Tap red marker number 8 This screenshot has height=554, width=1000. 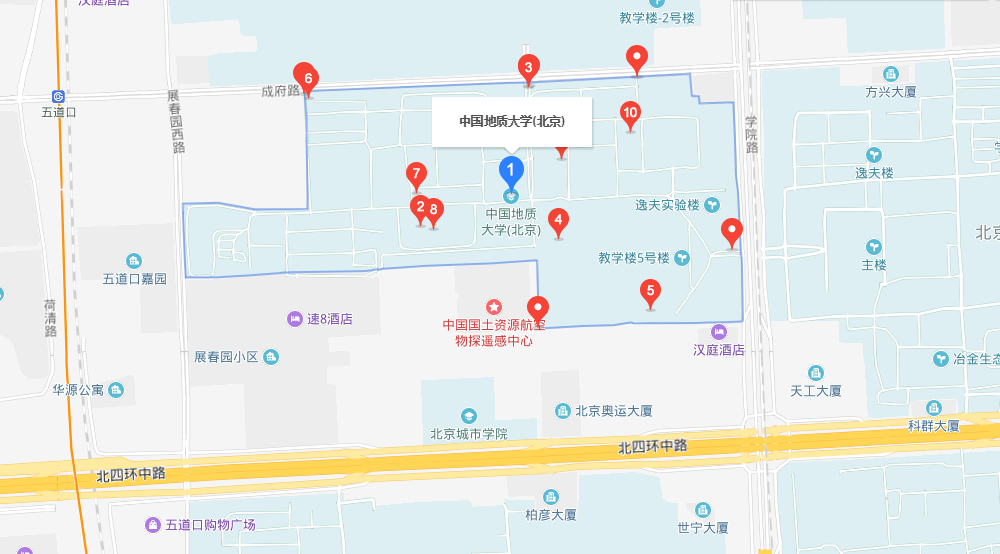[x=434, y=211]
